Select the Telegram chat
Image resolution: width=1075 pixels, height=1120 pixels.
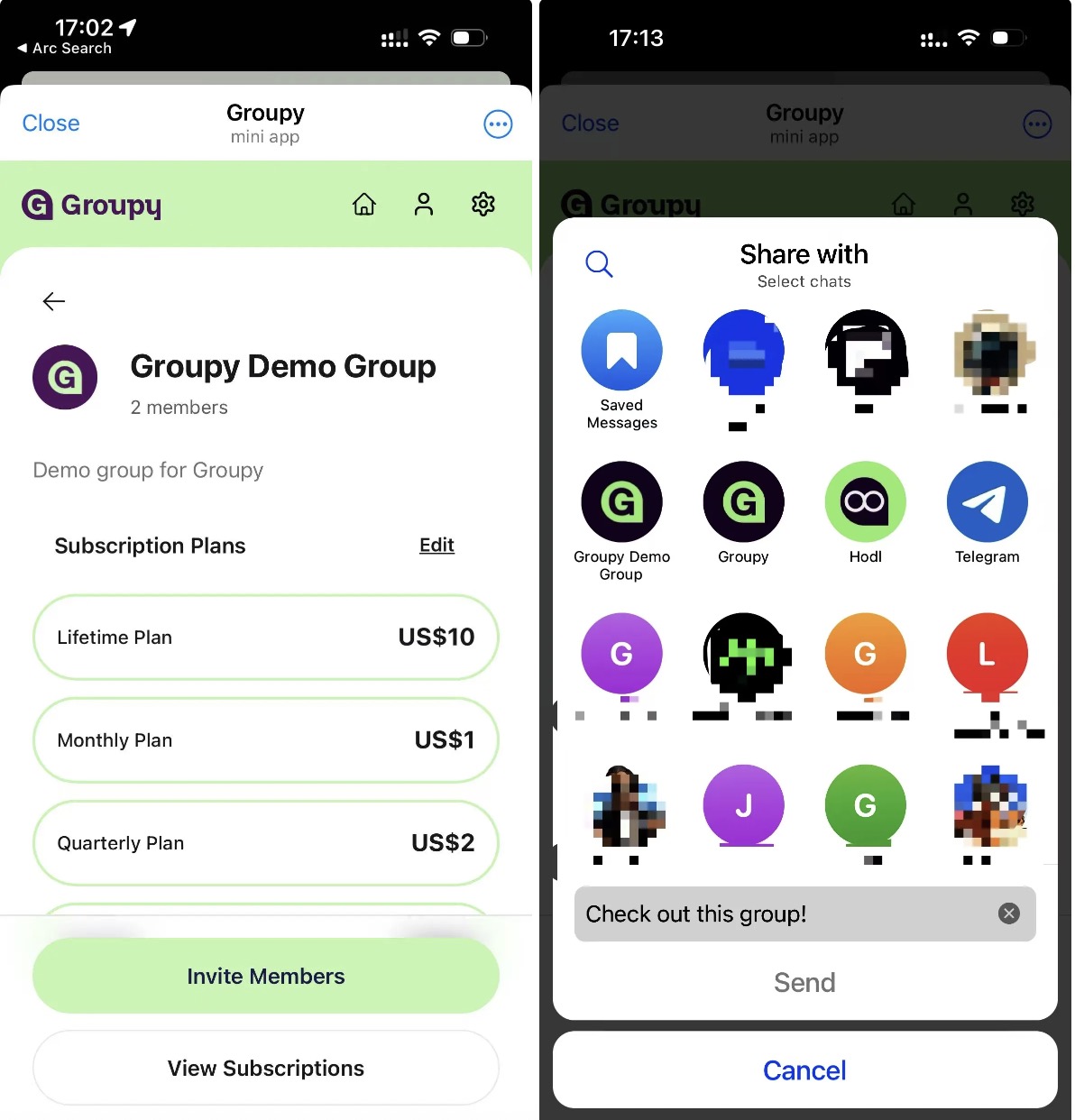tap(987, 503)
